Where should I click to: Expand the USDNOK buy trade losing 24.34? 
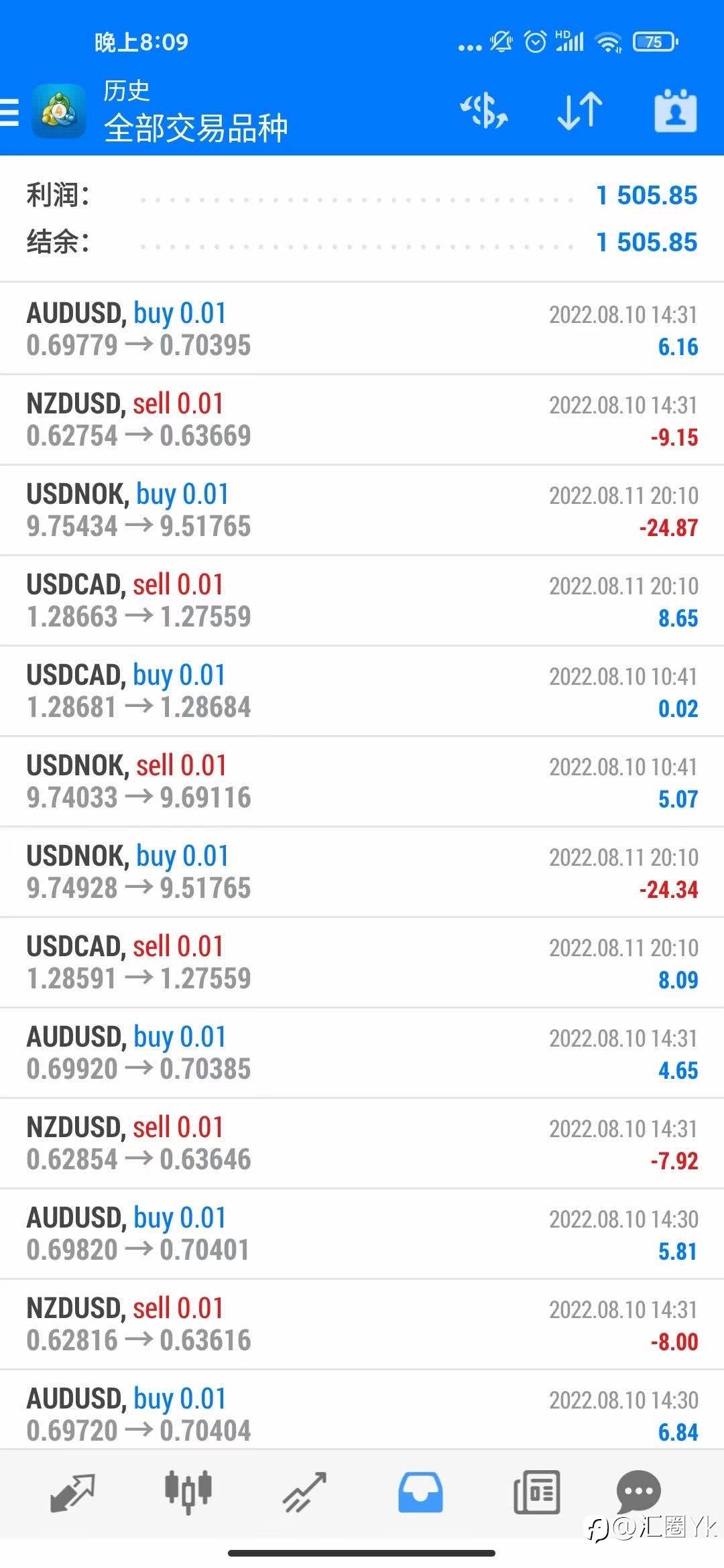(362, 872)
